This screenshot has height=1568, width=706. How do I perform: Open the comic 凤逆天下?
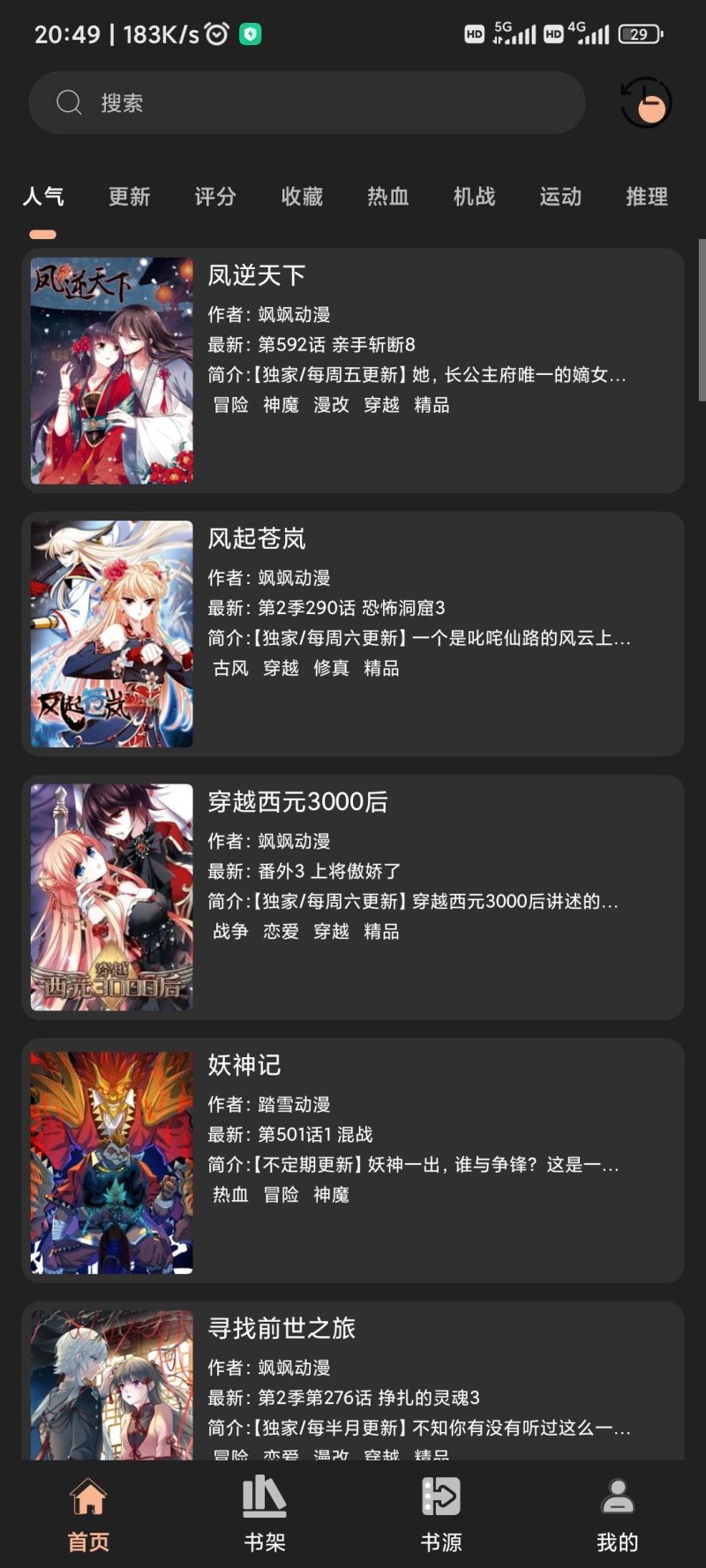click(x=353, y=371)
